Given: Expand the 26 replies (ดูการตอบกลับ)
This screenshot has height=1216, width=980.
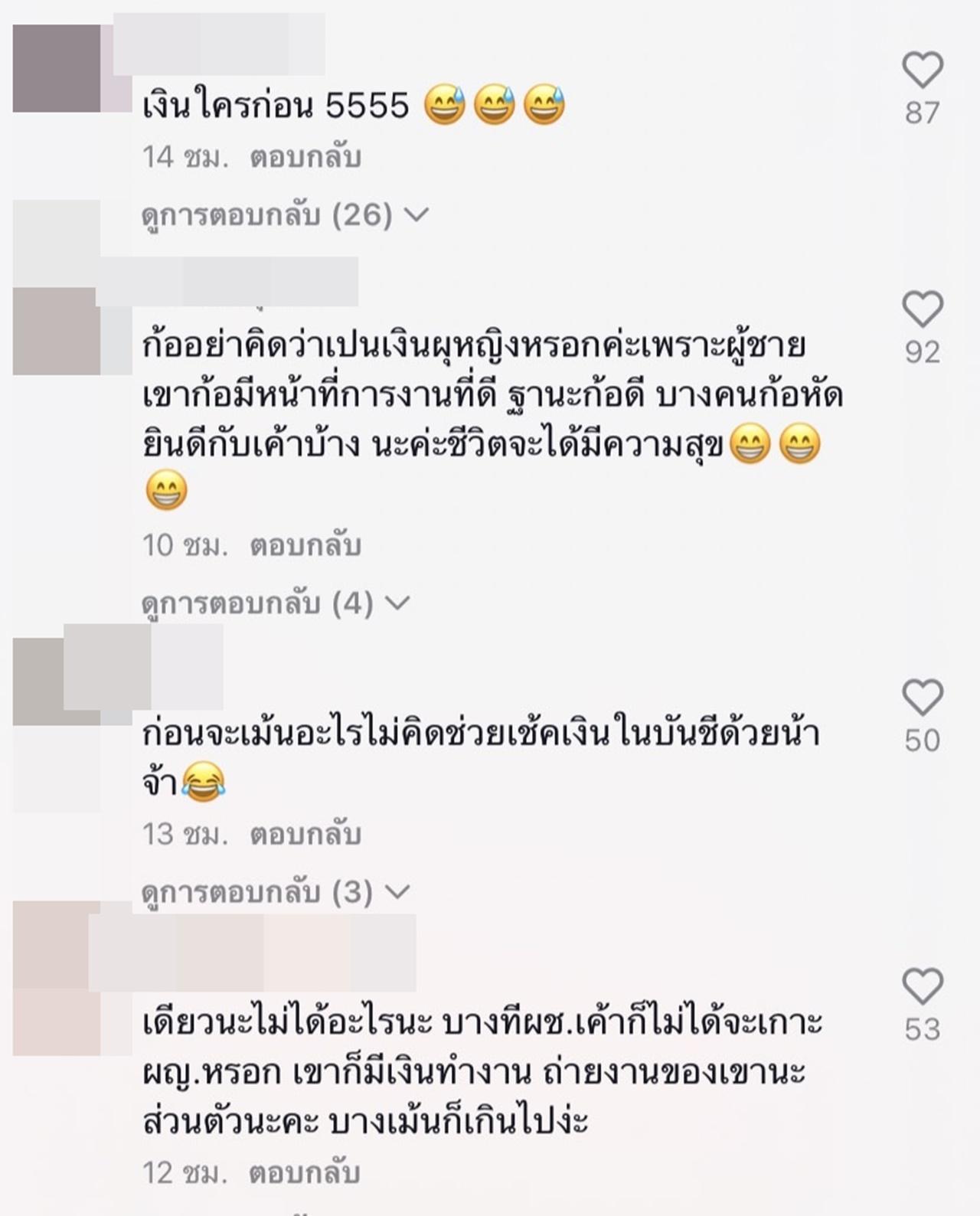Looking at the screenshot, I should 285,216.
